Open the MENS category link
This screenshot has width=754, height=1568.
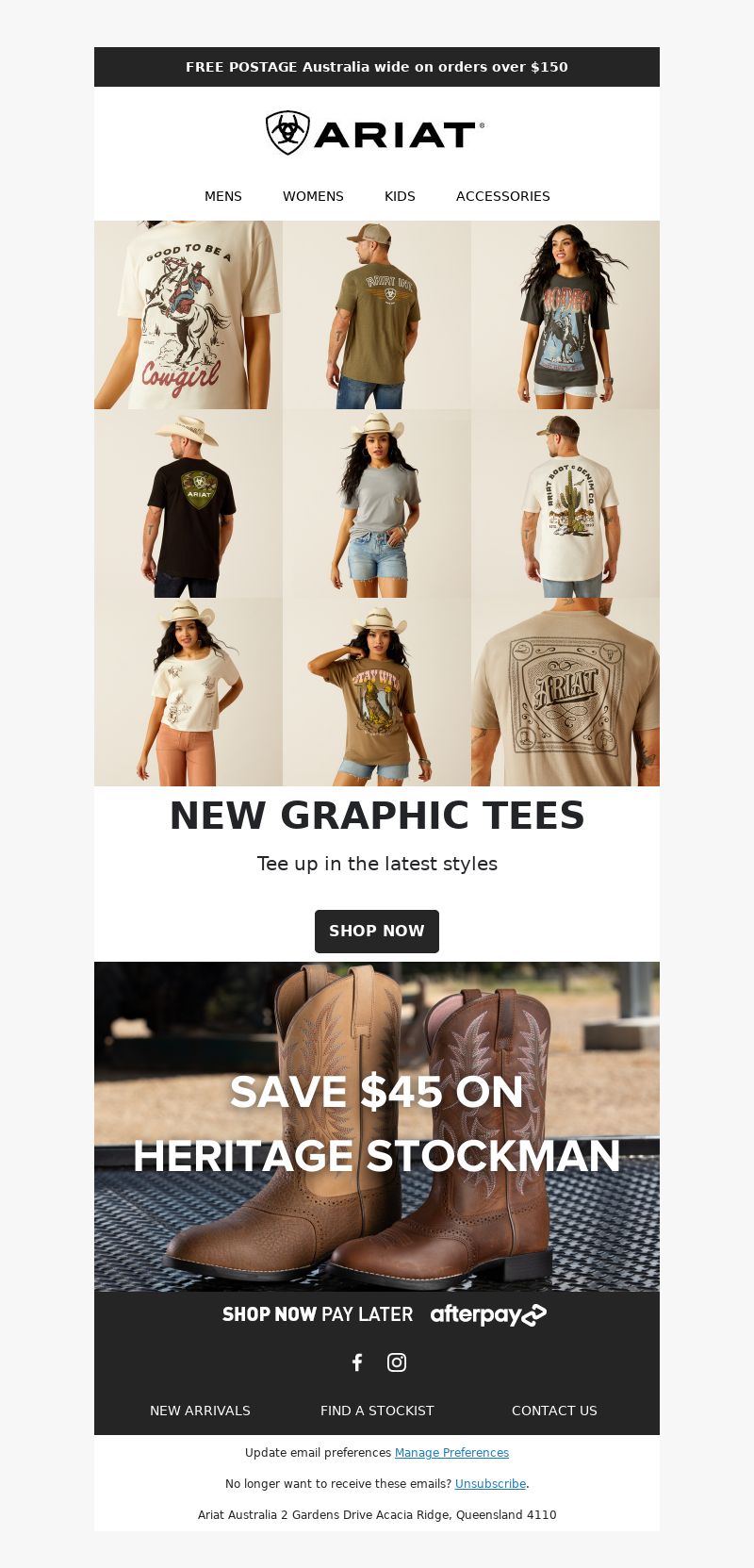tap(223, 196)
